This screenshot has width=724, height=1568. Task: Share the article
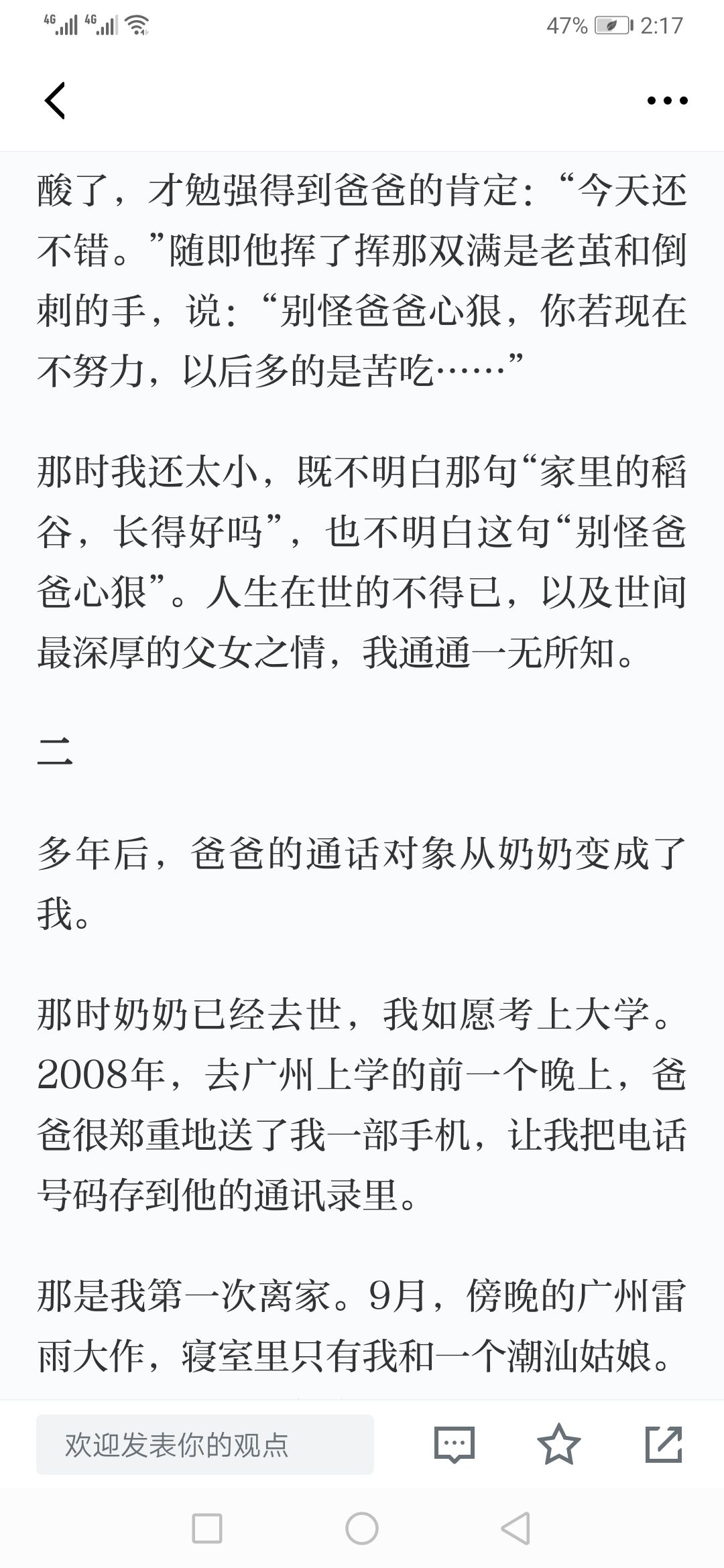pyautogui.click(x=663, y=1444)
